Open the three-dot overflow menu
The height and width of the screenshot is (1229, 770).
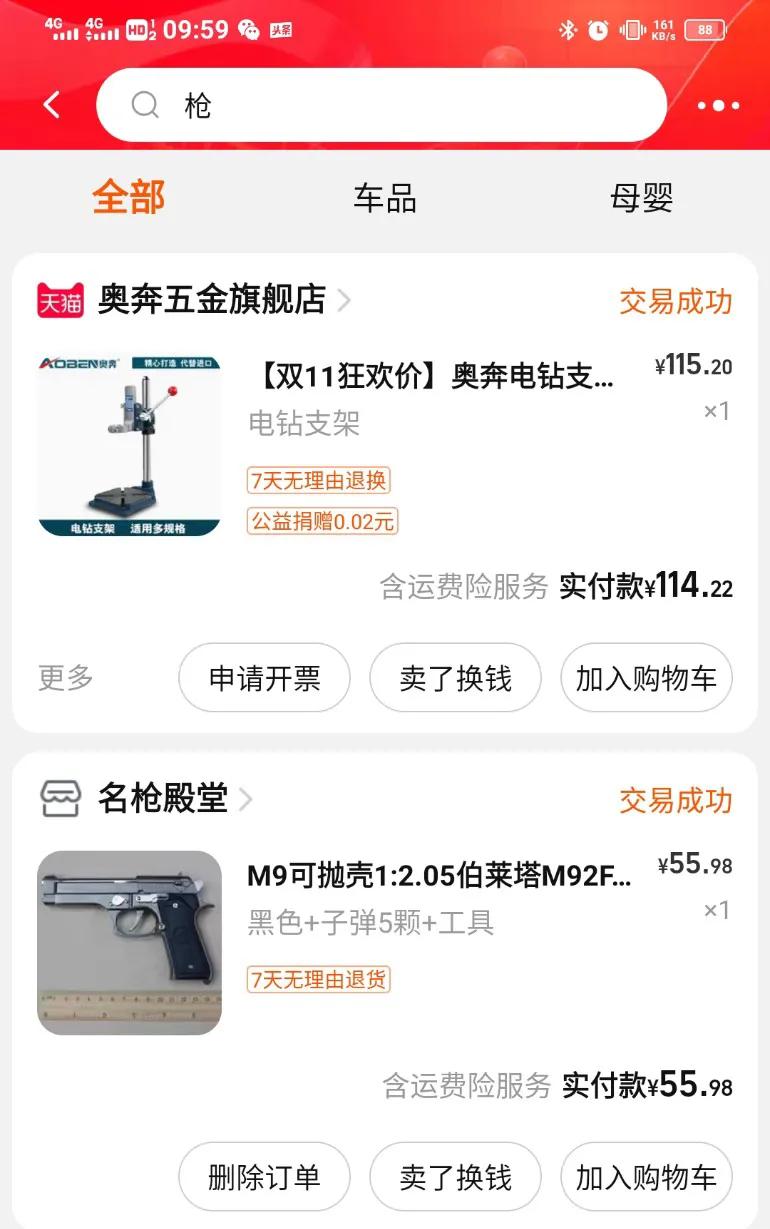click(x=717, y=104)
